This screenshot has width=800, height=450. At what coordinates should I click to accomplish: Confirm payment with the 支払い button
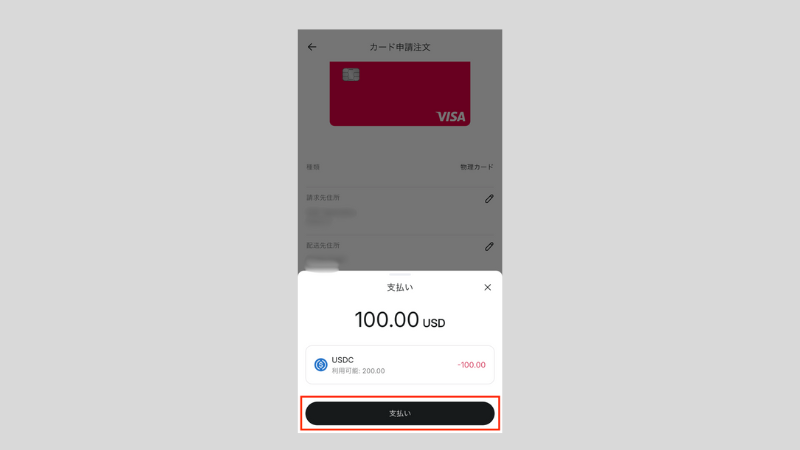click(400, 413)
